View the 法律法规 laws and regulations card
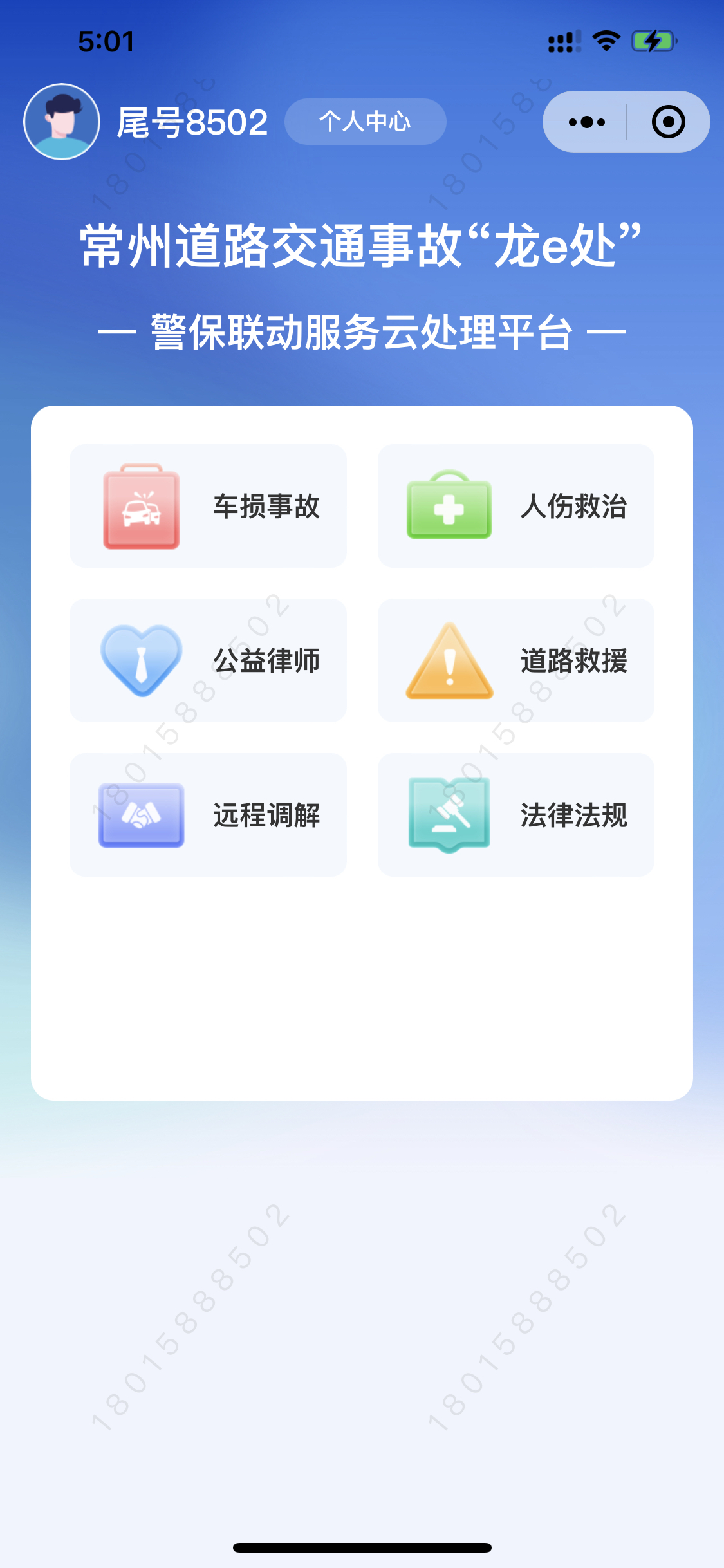 coord(515,815)
